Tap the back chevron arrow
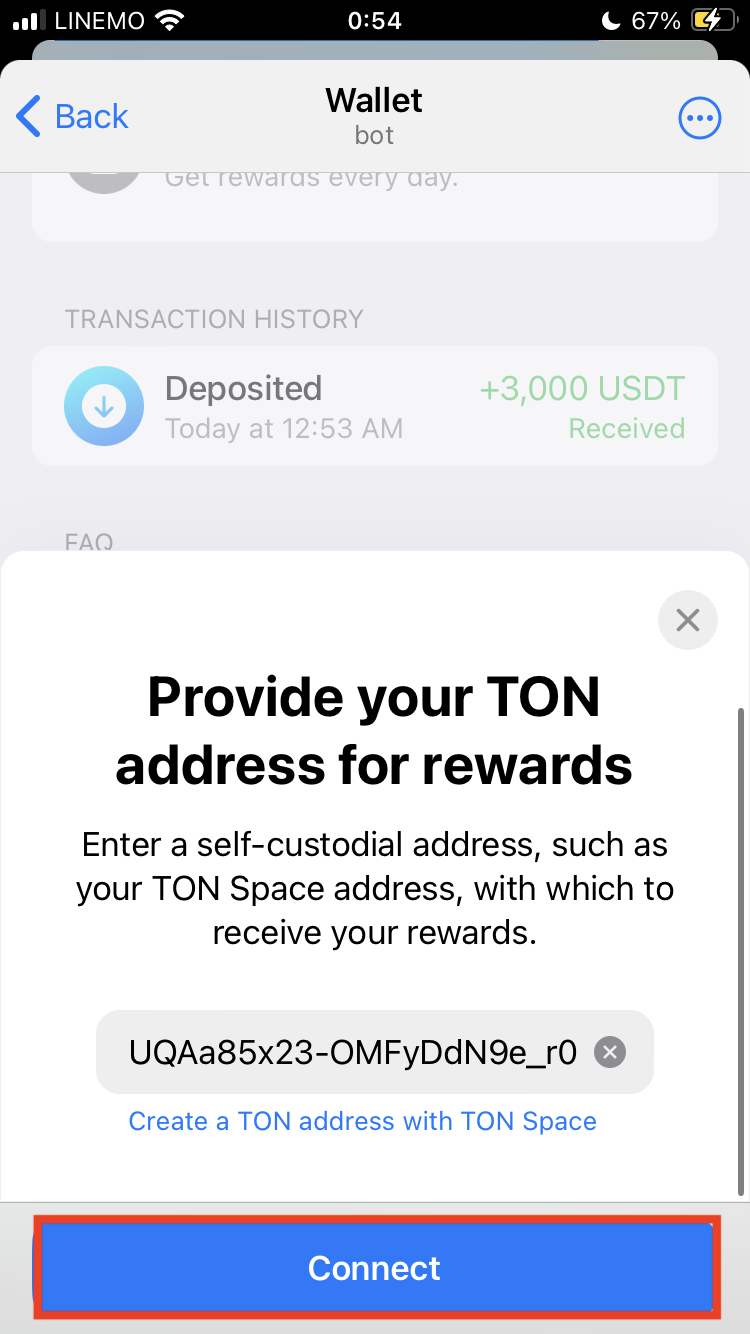 [x=28, y=116]
